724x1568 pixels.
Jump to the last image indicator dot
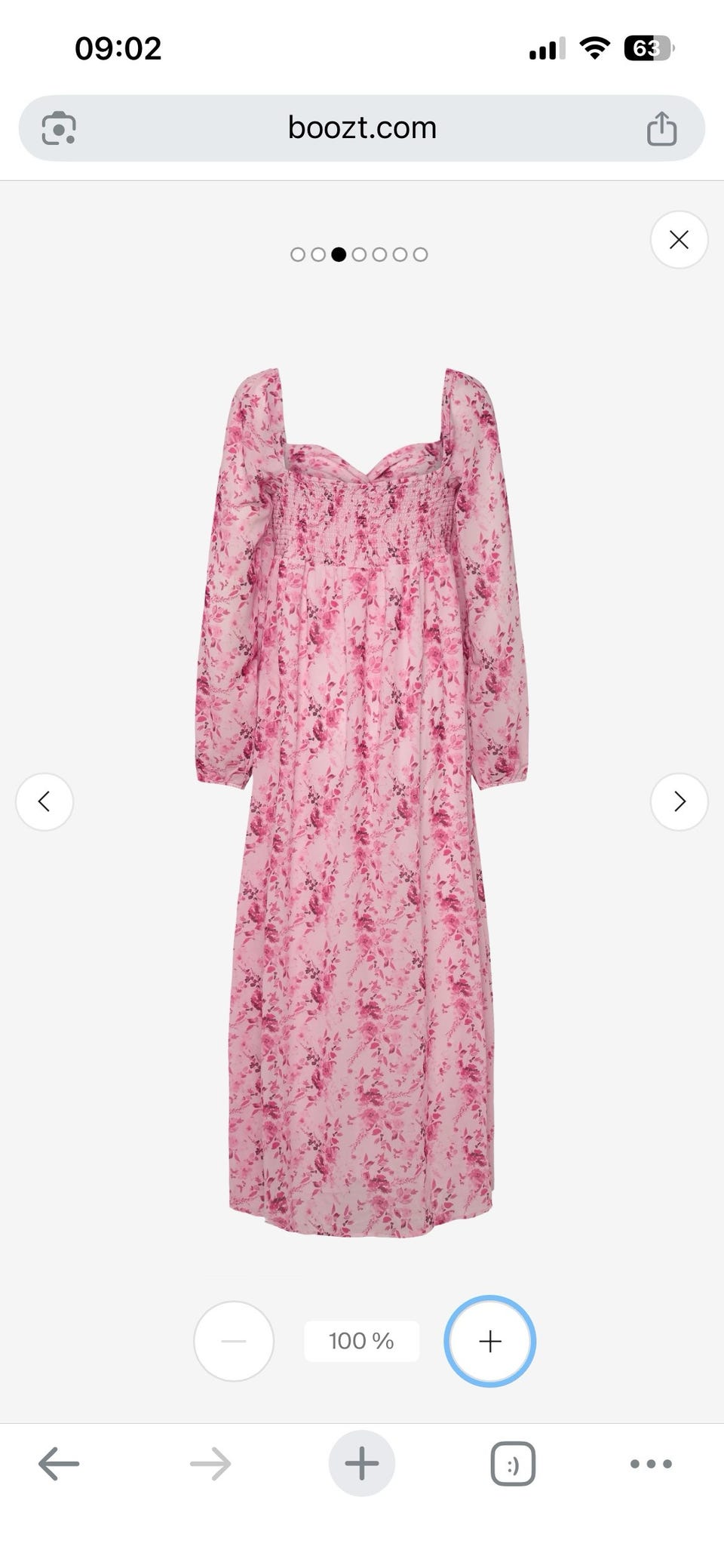pos(420,254)
